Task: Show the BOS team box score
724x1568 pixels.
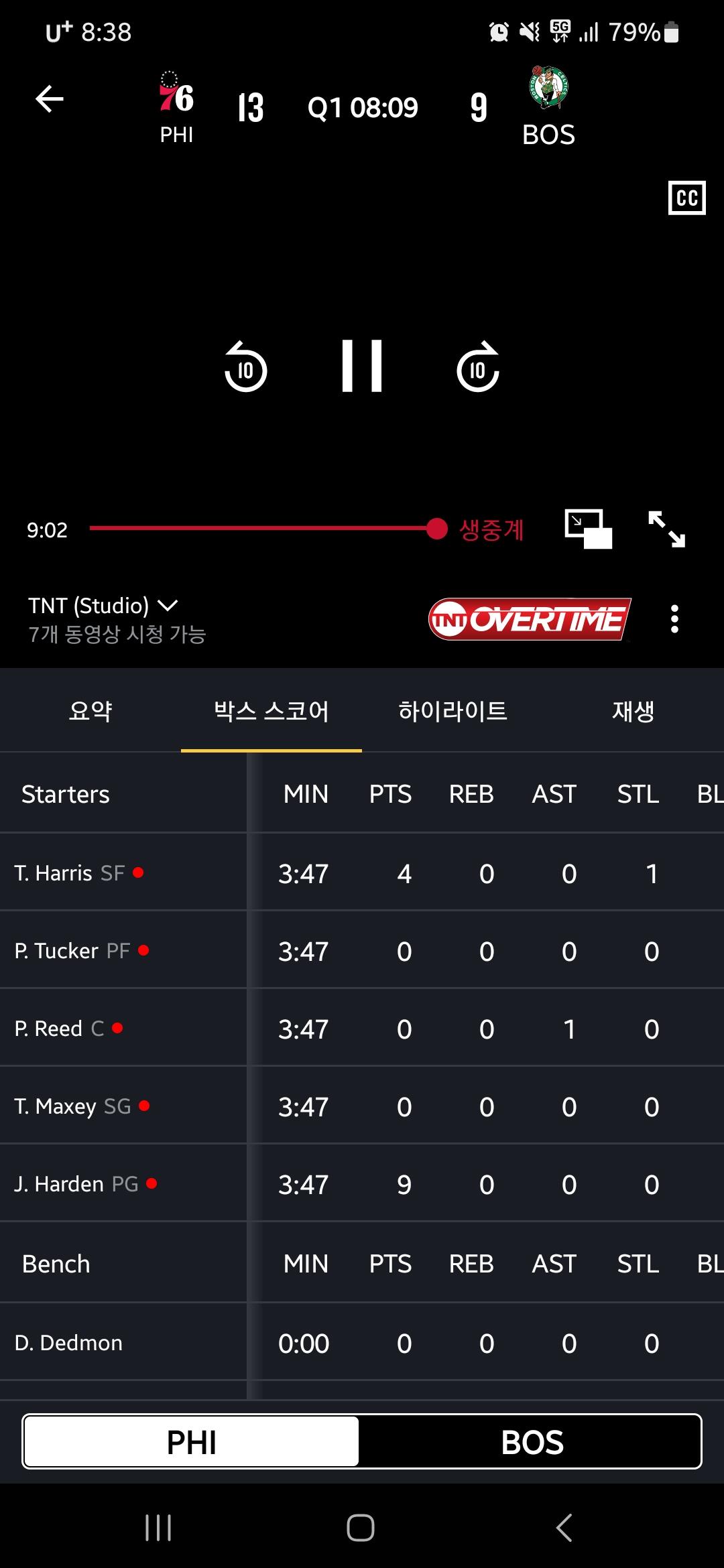Action: tap(532, 1442)
